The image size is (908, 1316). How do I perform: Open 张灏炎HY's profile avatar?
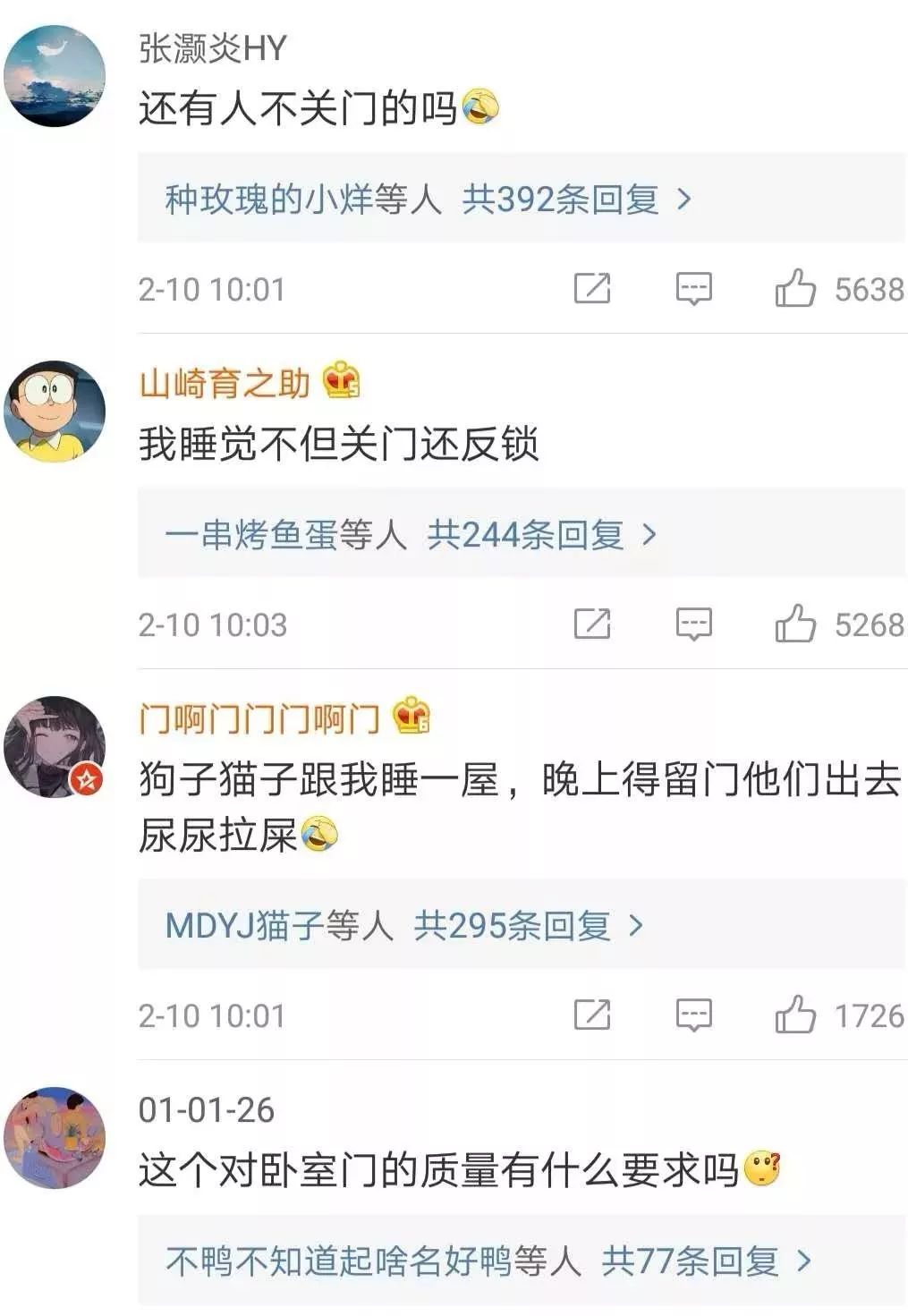(55, 76)
